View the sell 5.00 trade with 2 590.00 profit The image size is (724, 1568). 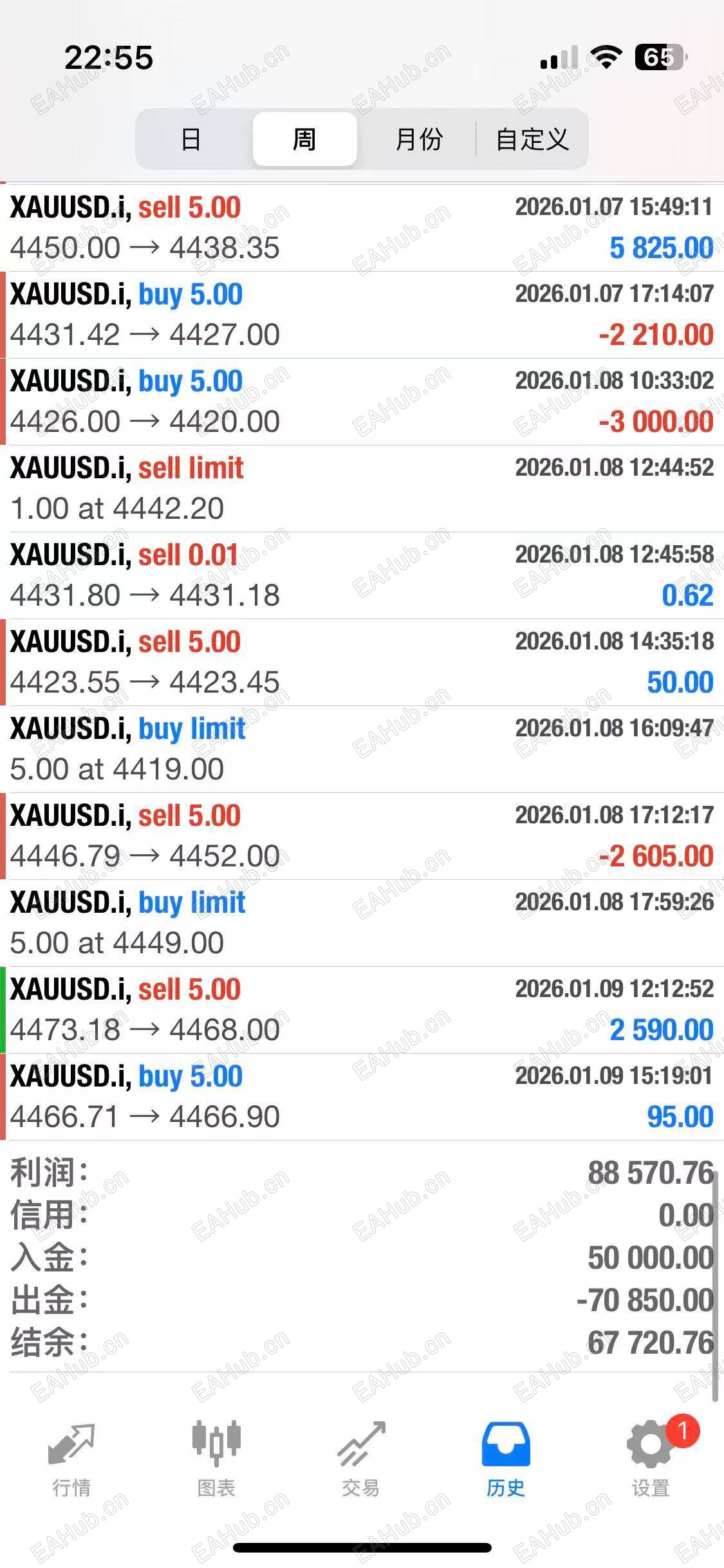coord(362,1010)
